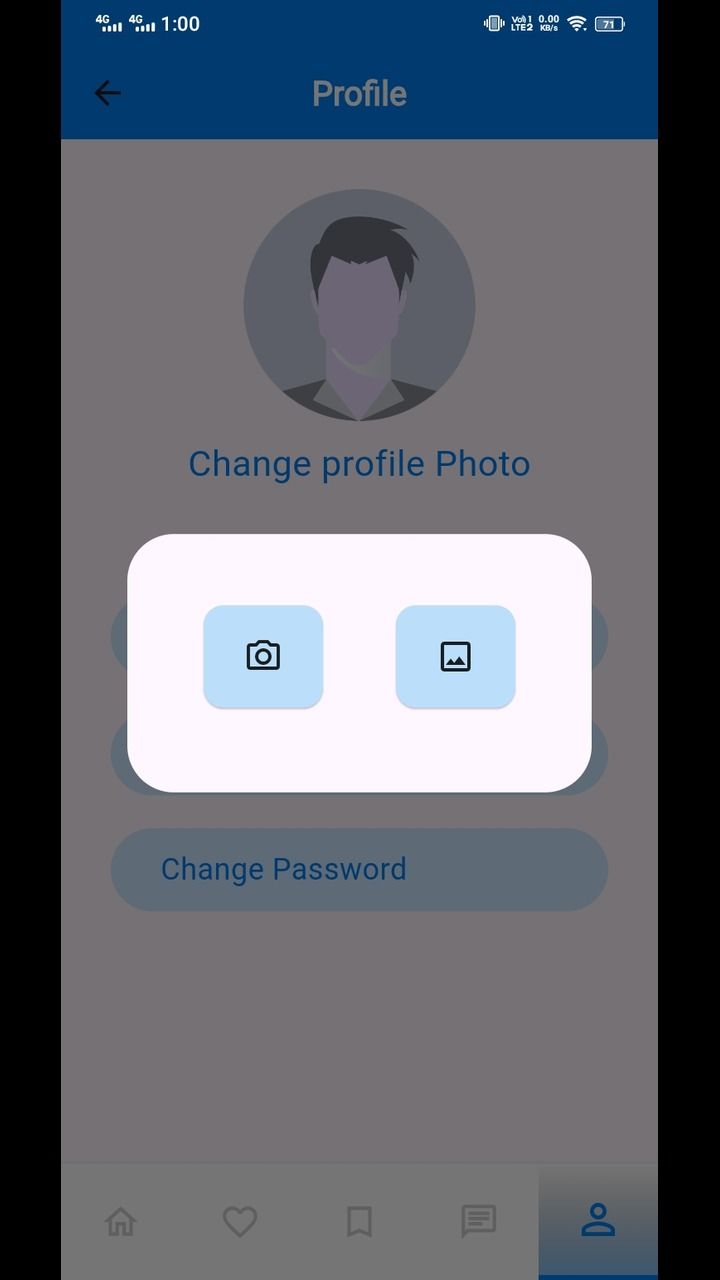Tap Change profile Photo link
720x1280 pixels.
359,464
